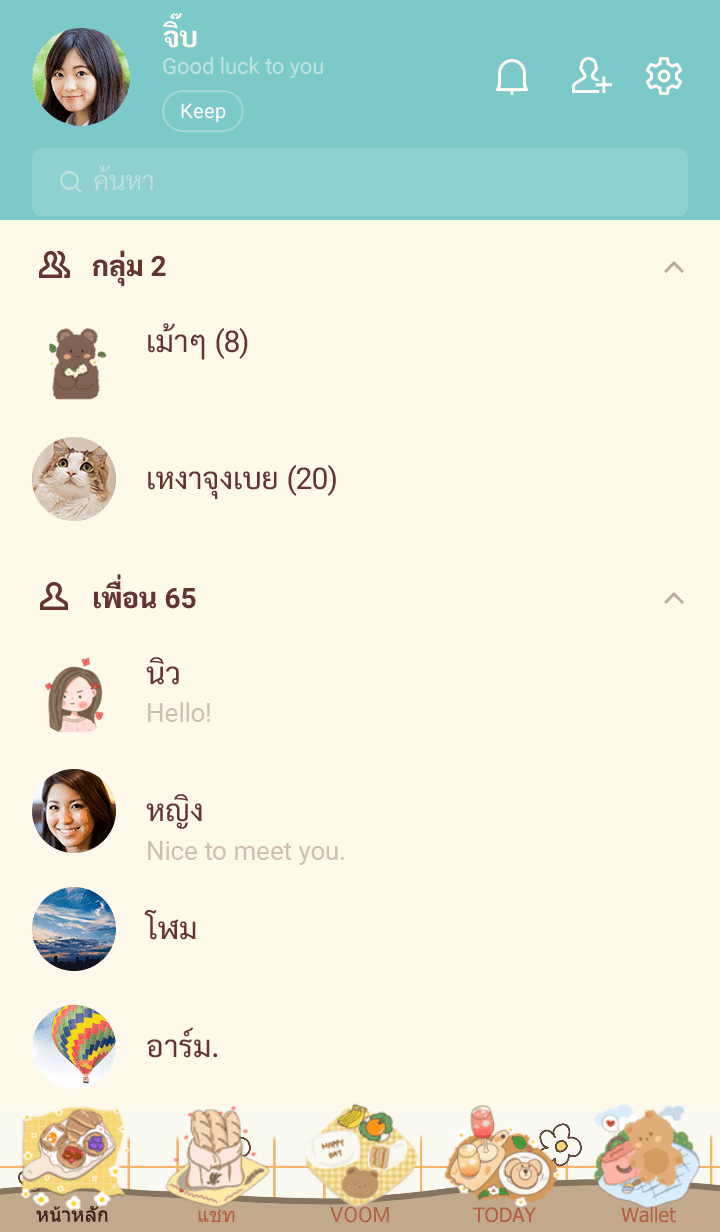Collapse the เพื่อน 65 section
The image size is (720, 1232).
point(674,599)
